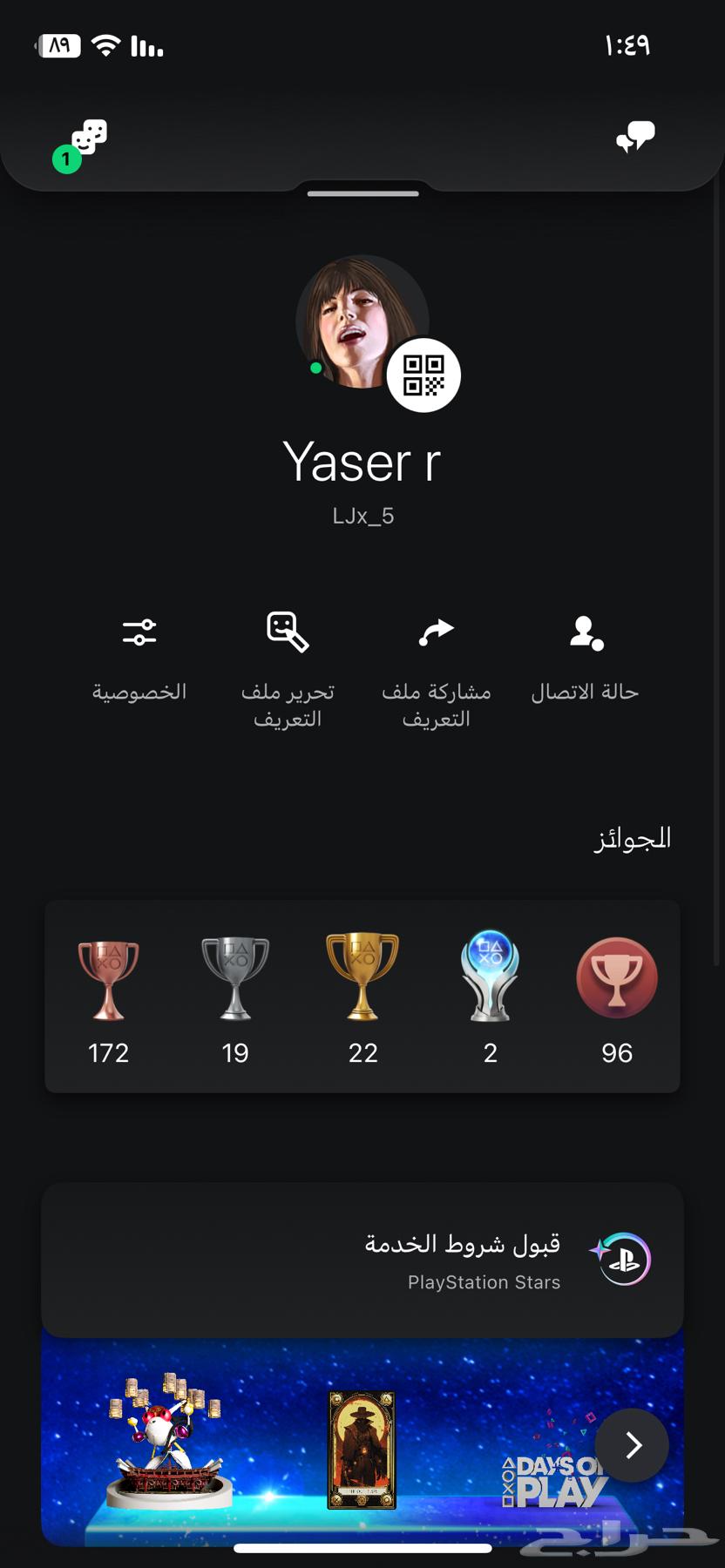Viewport: 725px width, 1568px height.
Task: Edit profile (تحرير ملف التعريف)
Action: pos(288,667)
